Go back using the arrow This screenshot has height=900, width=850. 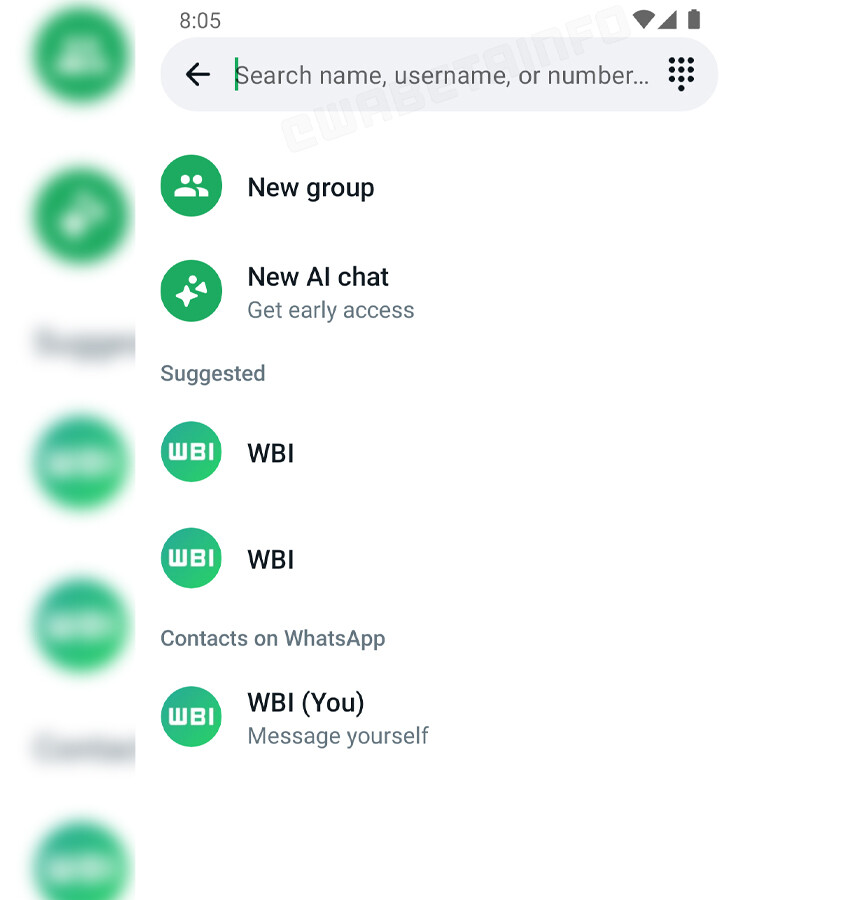pyautogui.click(x=198, y=74)
